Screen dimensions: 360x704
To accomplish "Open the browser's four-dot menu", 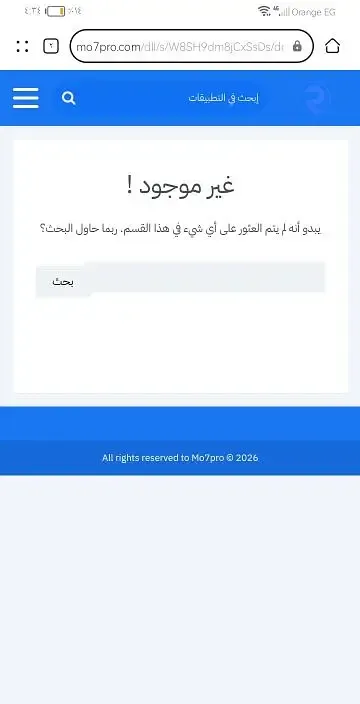I will pyautogui.click(x=22, y=46).
